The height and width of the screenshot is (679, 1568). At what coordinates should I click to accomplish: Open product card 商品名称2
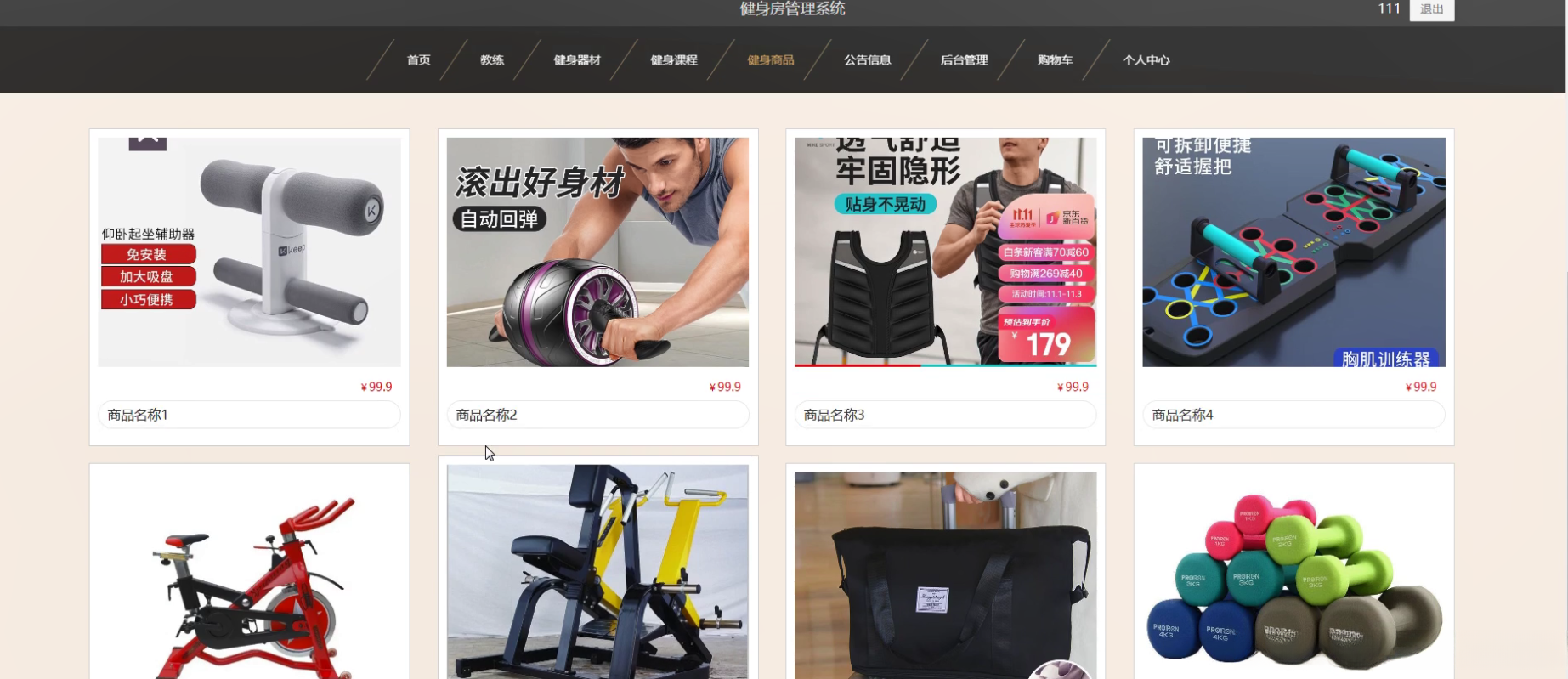pyautogui.click(x=597, y=252)
